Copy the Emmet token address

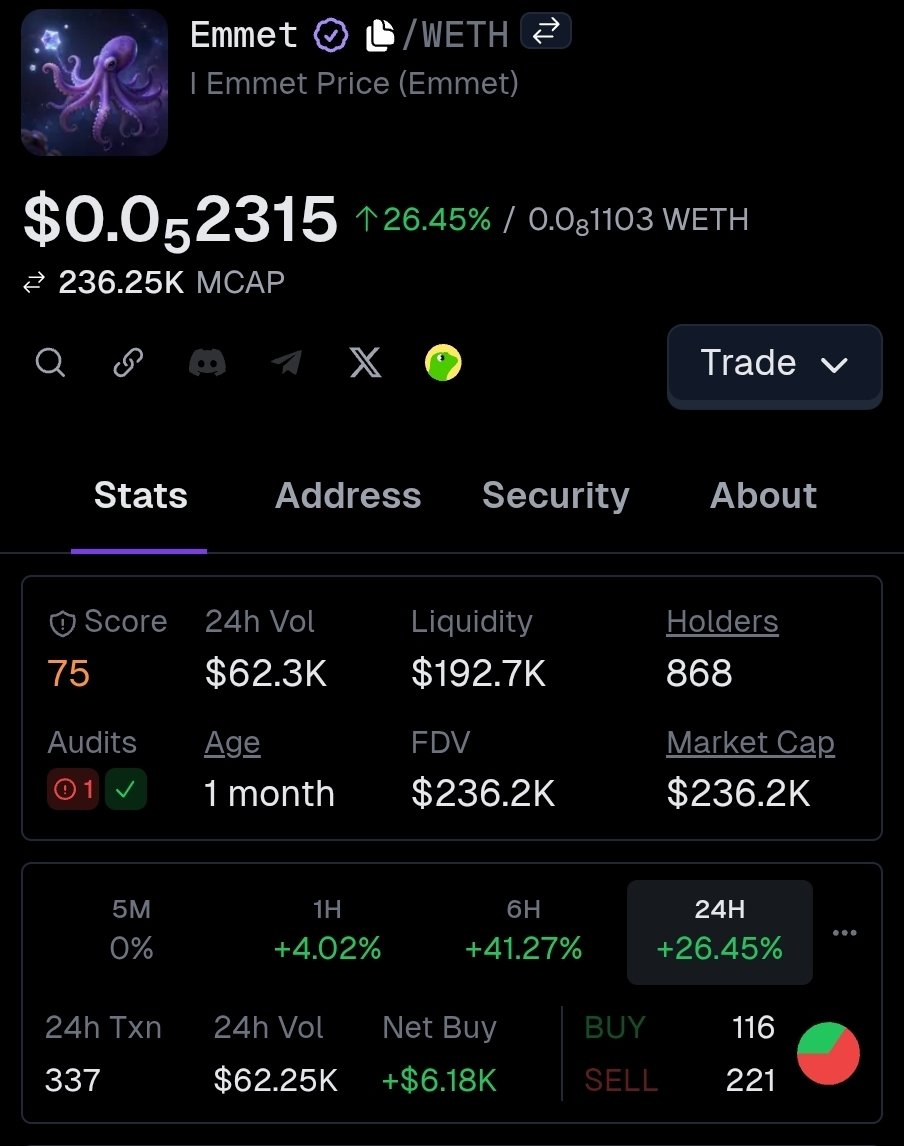(x=379, y=35)
